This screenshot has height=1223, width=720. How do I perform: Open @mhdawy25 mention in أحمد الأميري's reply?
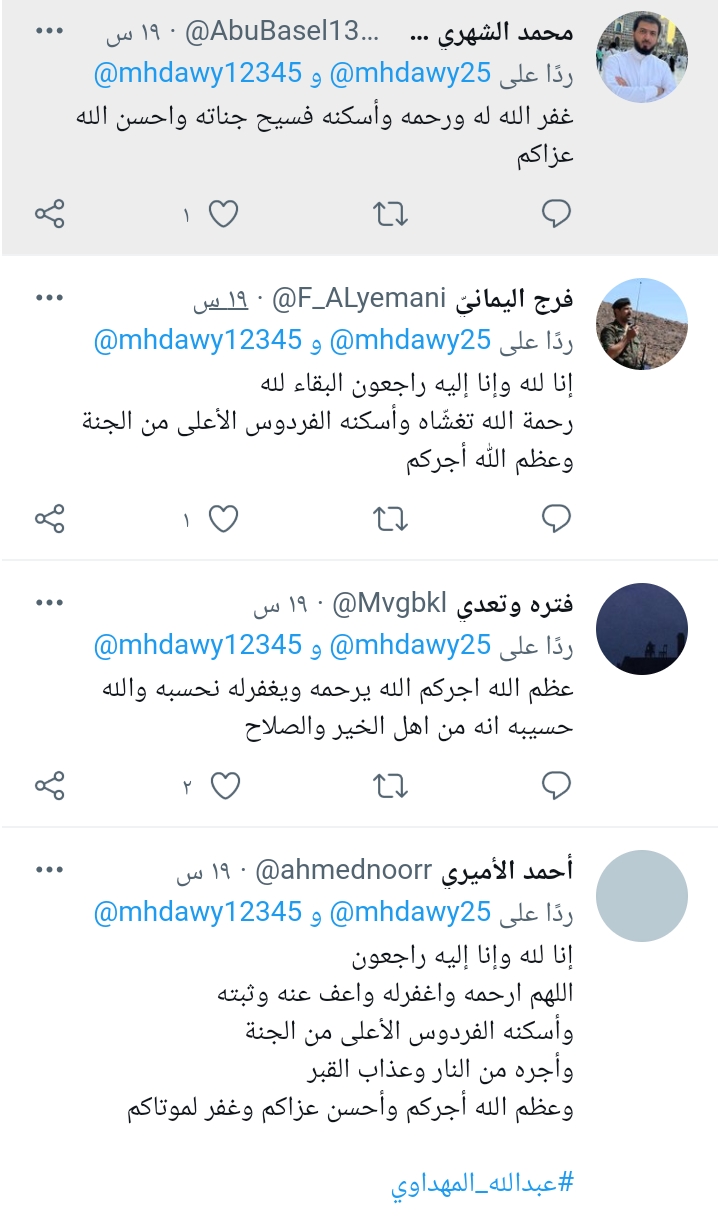click(x=410, y=912)
